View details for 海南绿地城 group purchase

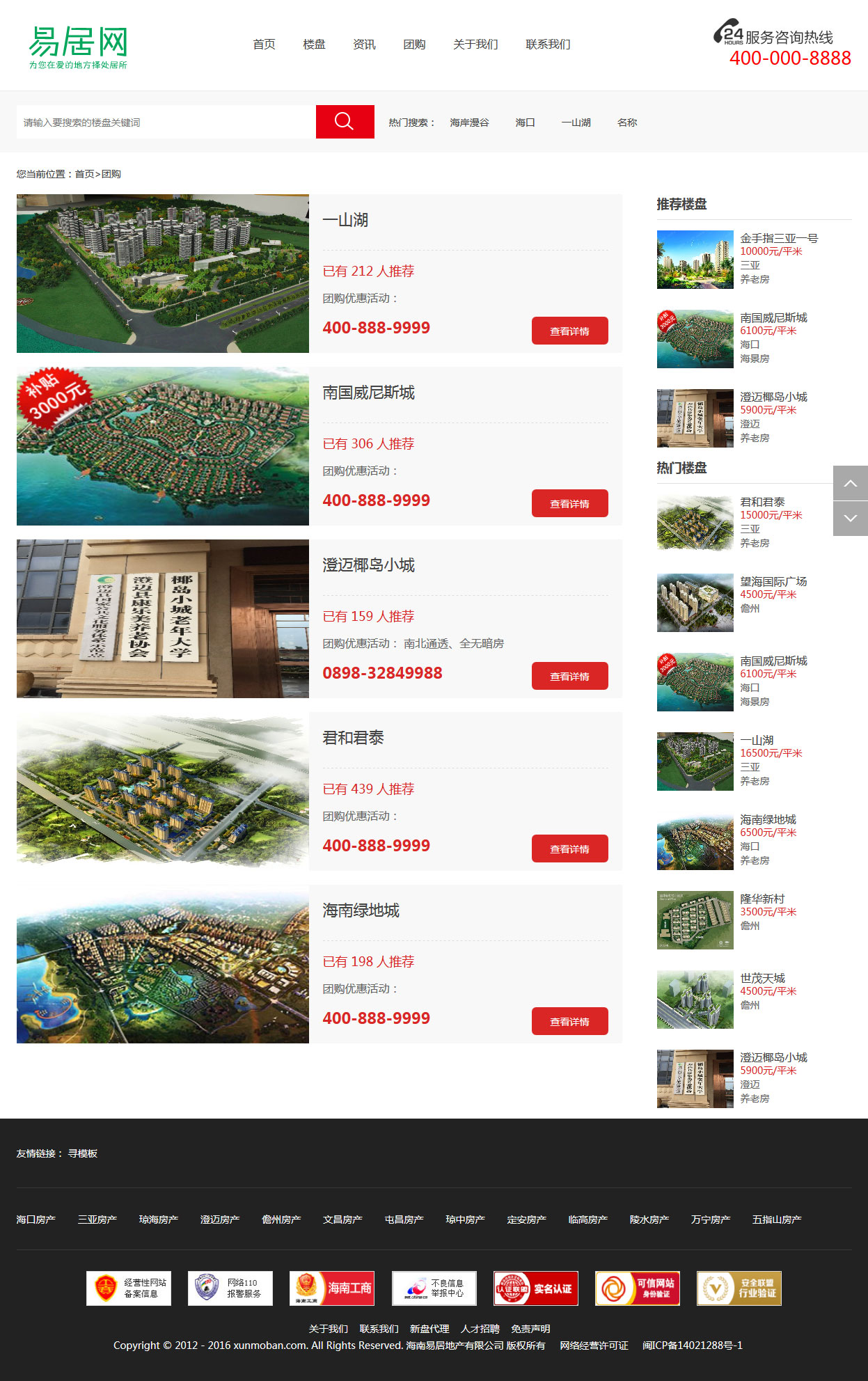(x=569, y=1021)
